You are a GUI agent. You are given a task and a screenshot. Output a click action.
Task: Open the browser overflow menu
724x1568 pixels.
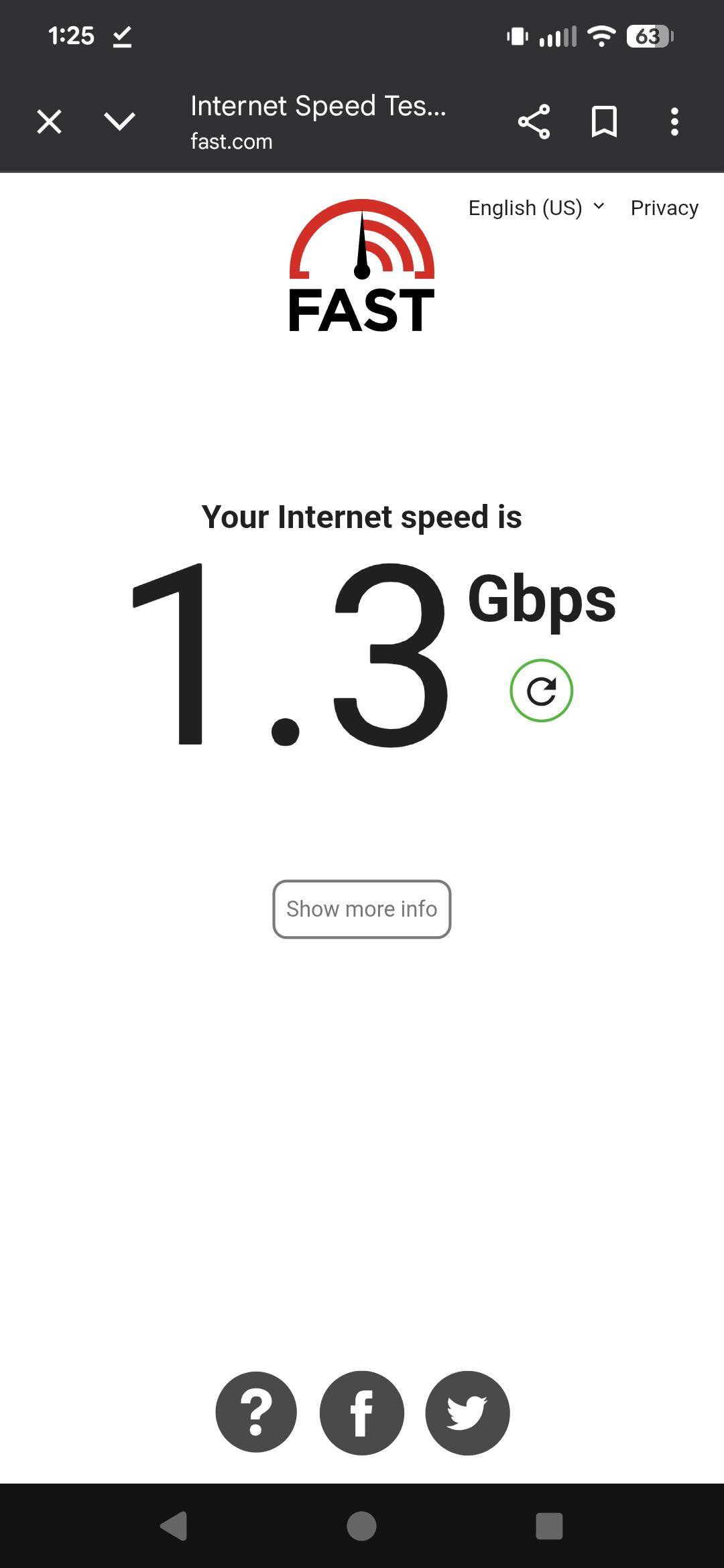674,122
